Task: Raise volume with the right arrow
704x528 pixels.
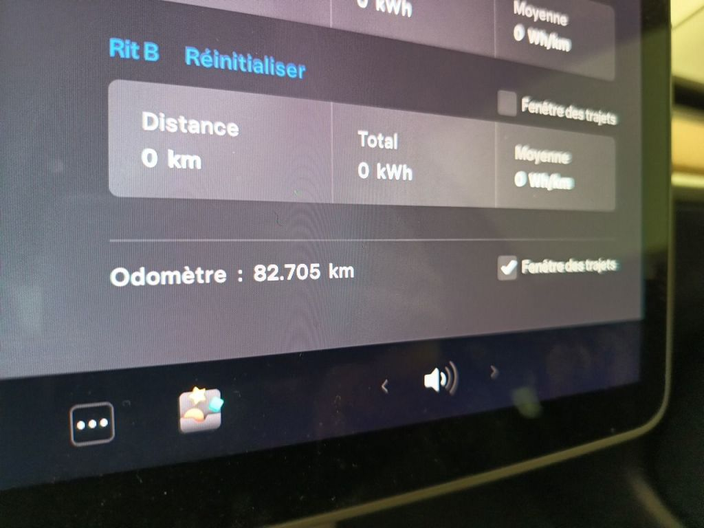Action: pos(493,373)
